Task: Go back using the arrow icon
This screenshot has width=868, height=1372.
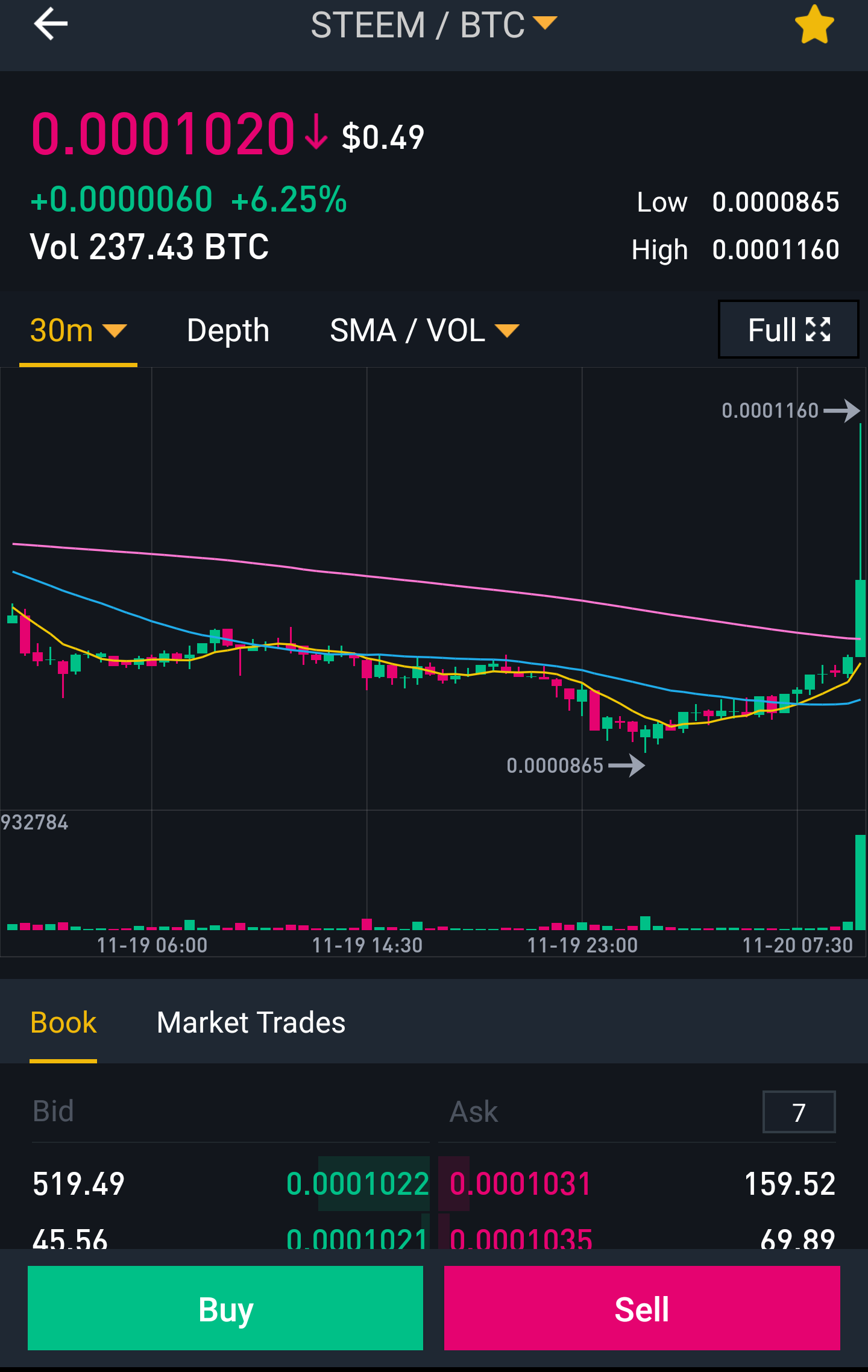Action: (x=51, y=25)
